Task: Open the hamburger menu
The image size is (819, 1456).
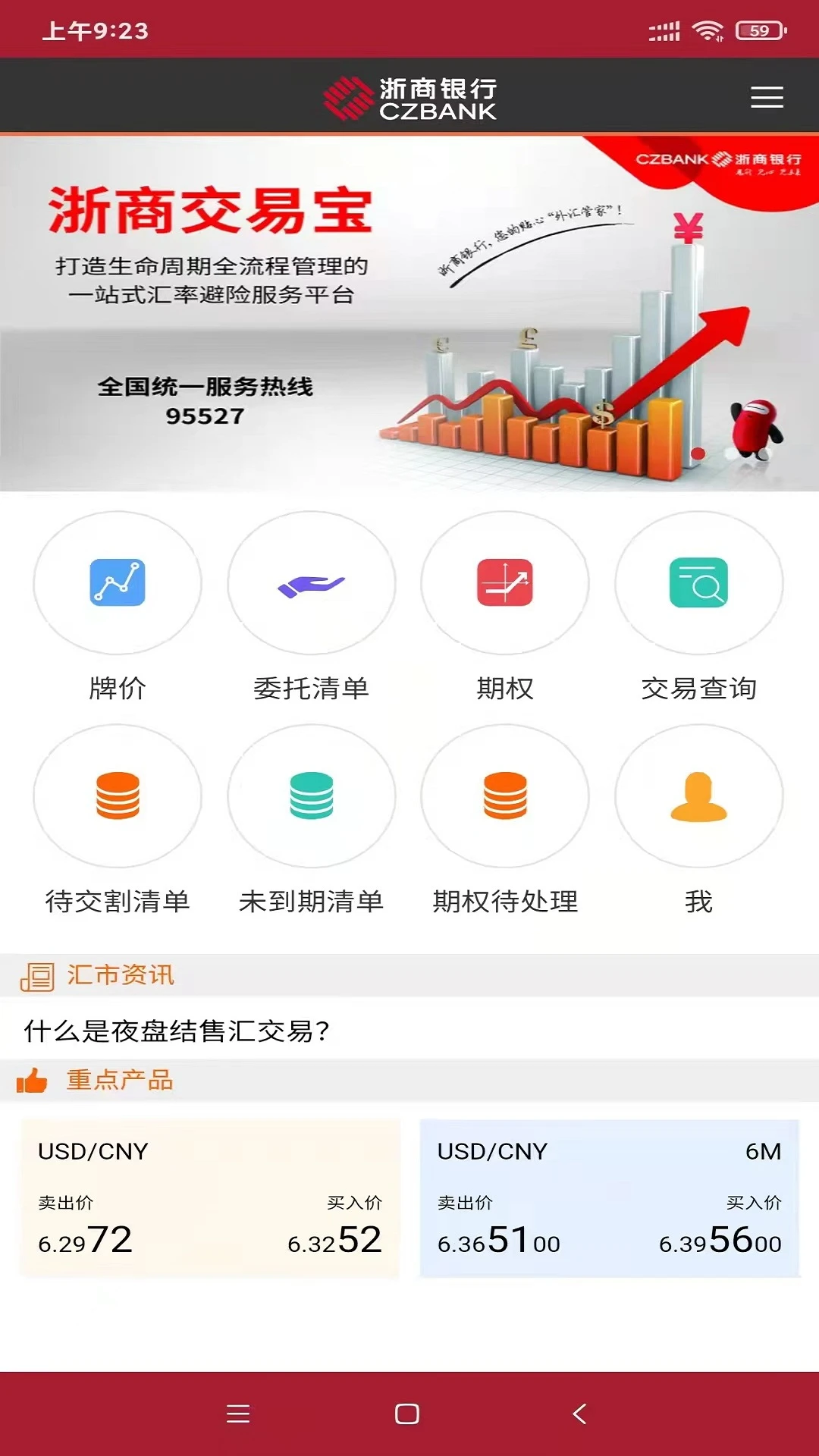Action: [767, 96]
